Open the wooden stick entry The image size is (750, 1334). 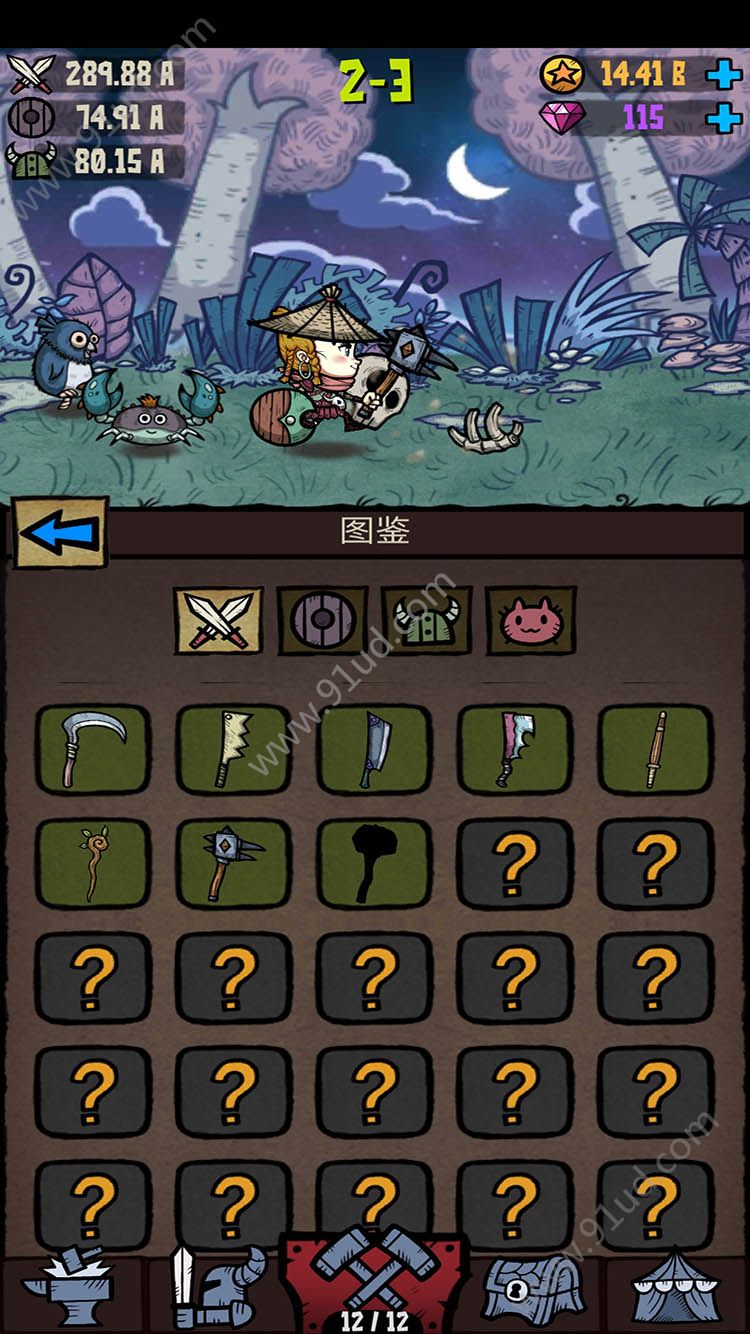[656, 749]
